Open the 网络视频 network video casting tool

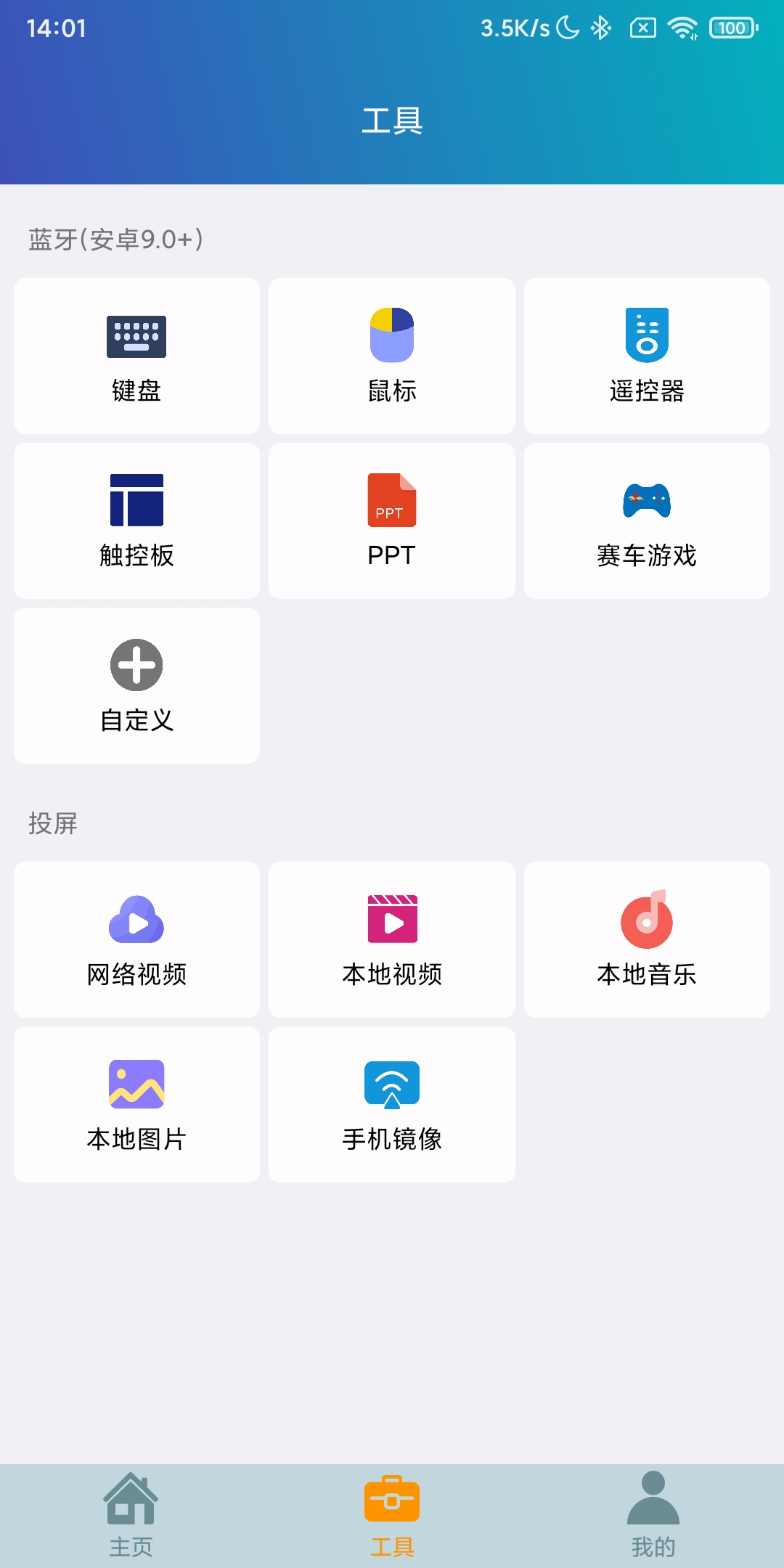136,939
